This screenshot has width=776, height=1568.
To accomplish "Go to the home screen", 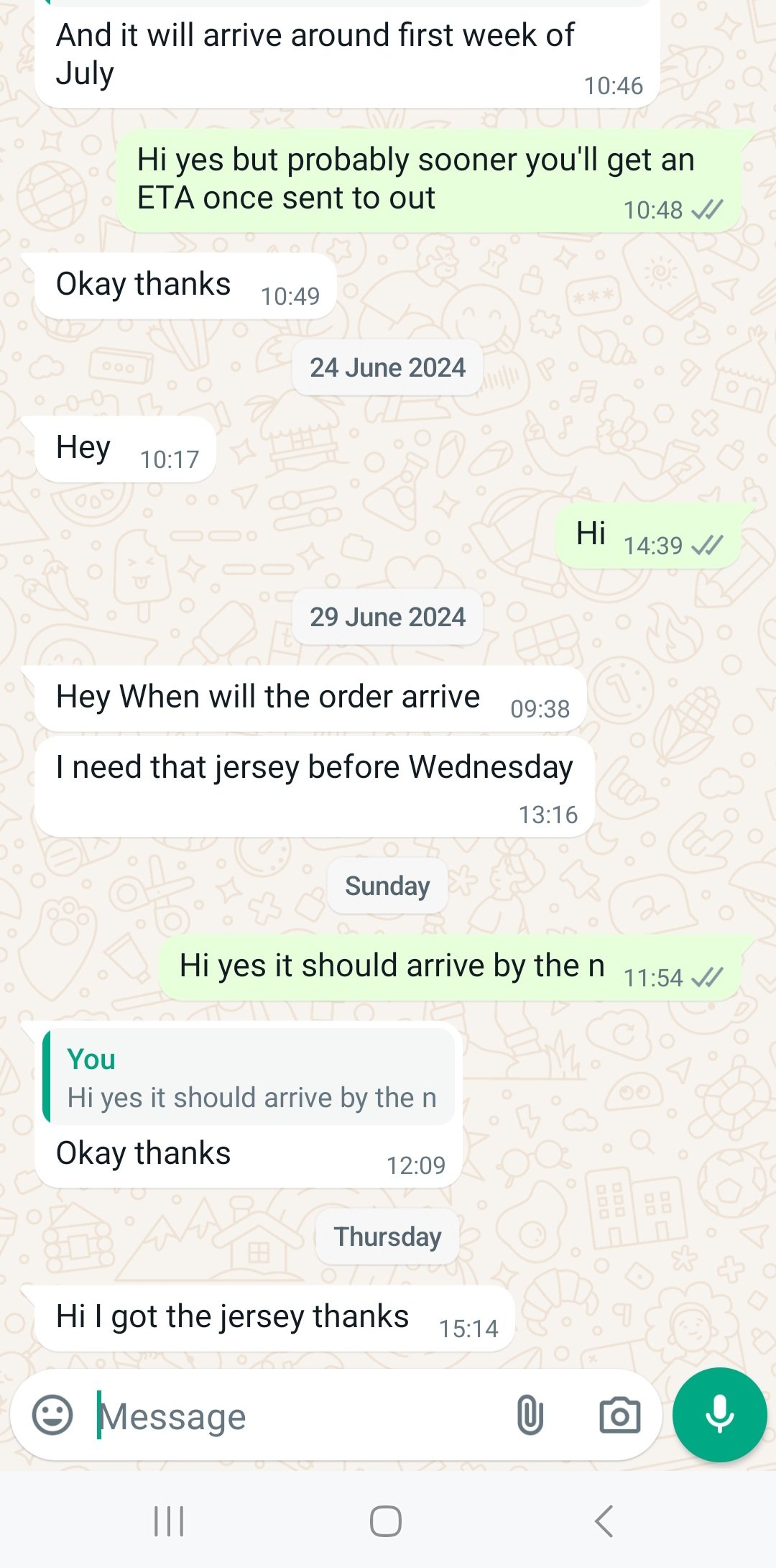I will coord(386,1521).
